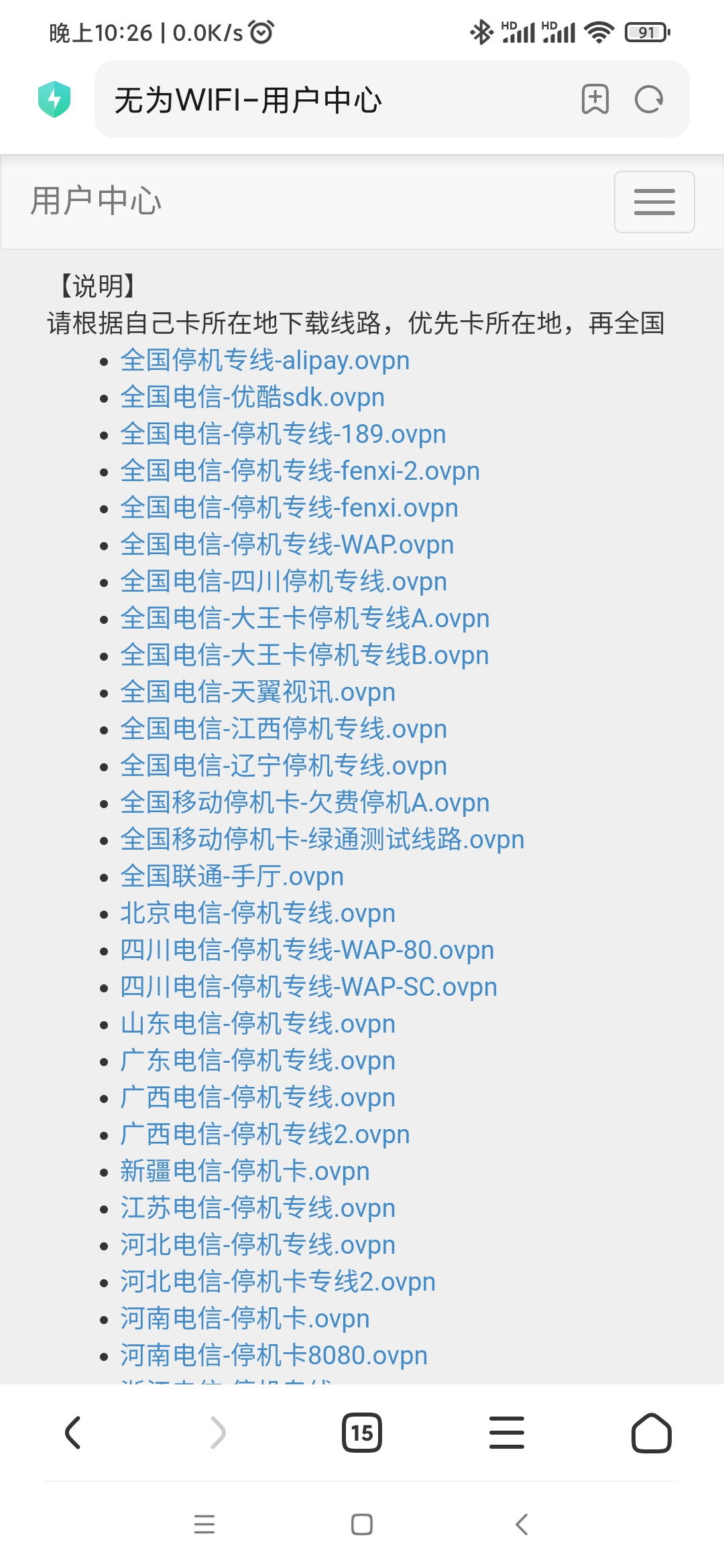The width and height of the screenshot is (724, 1568).
Task: Download 全国电信-大王卡停机专线A.ovpn
Action: click(x=305, y=618)
